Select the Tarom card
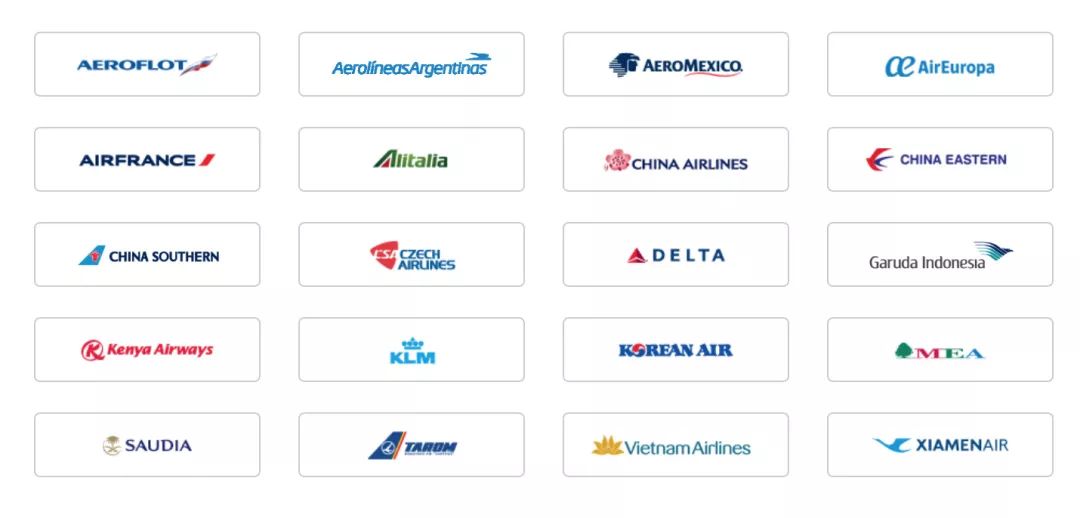This screenshot has width=1080, height=518. tap(411, 445)
